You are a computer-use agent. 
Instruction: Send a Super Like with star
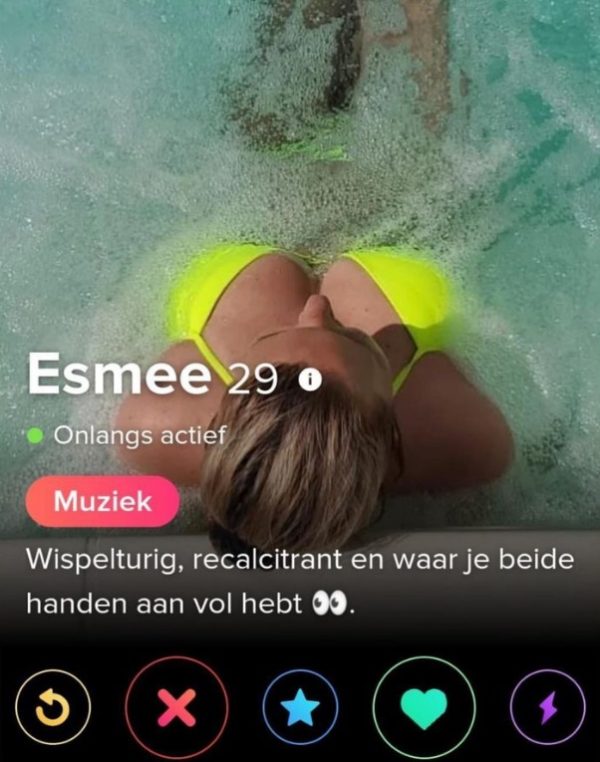click(x=298, y=709)
